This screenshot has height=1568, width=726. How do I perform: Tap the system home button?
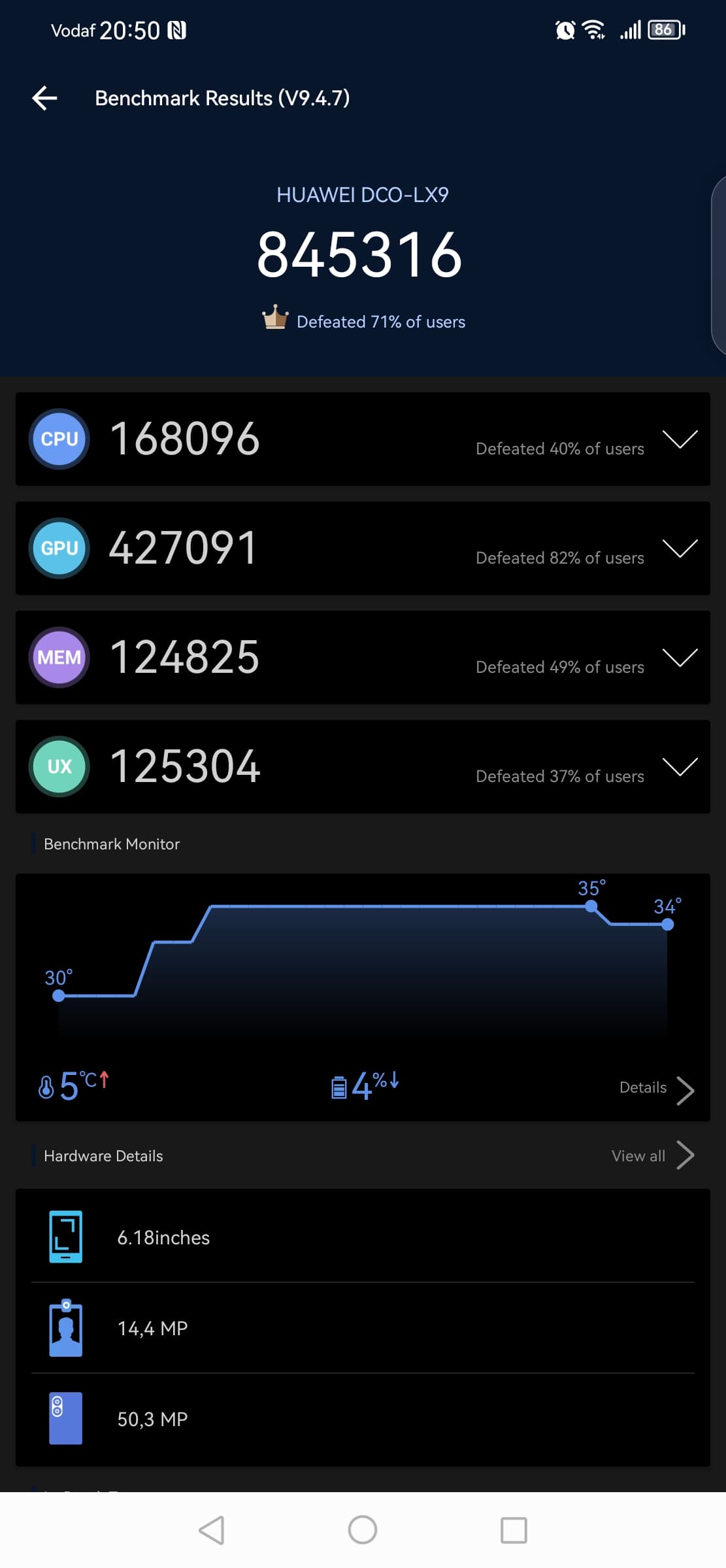(363, 1529)
